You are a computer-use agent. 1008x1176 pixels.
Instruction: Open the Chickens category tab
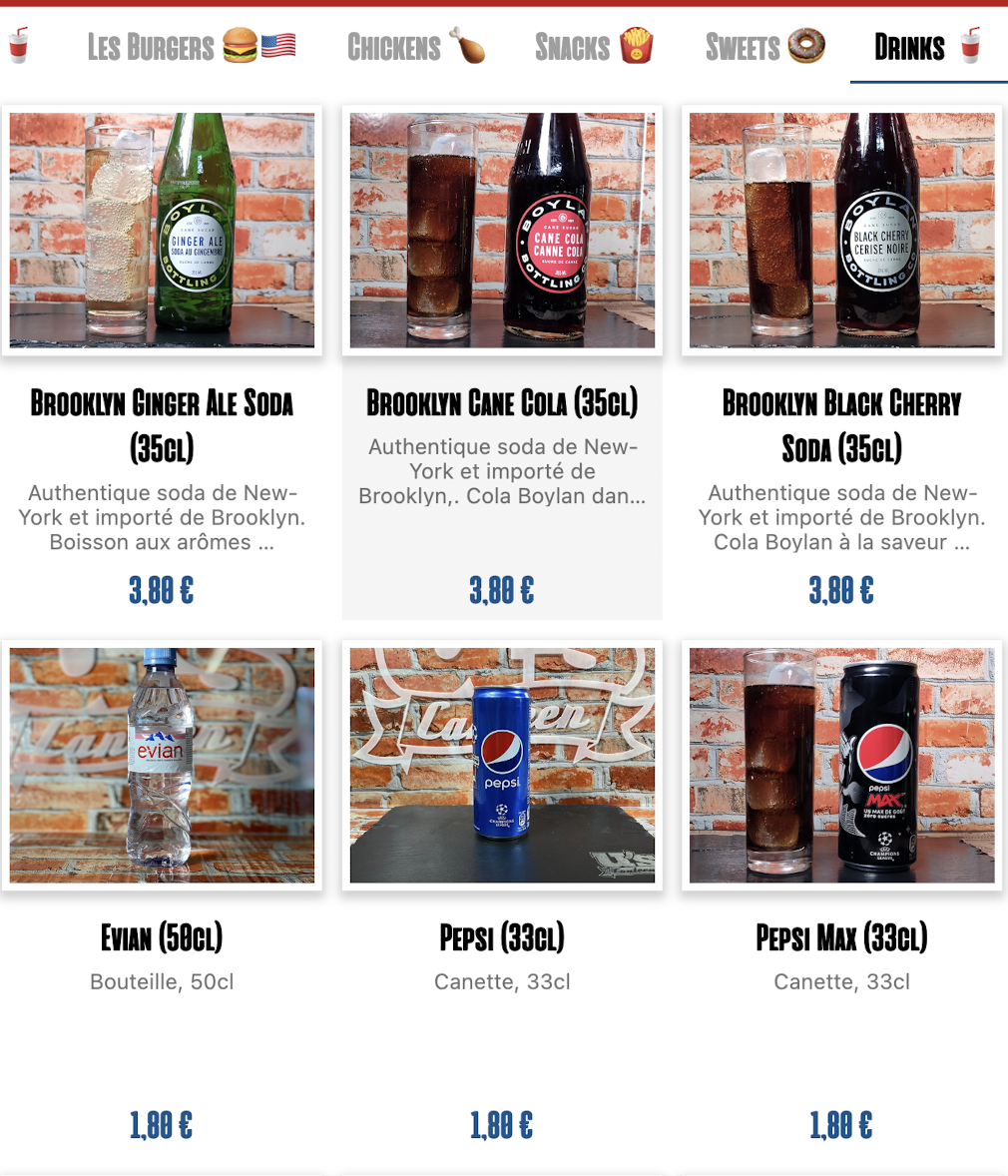click(416, 47)
